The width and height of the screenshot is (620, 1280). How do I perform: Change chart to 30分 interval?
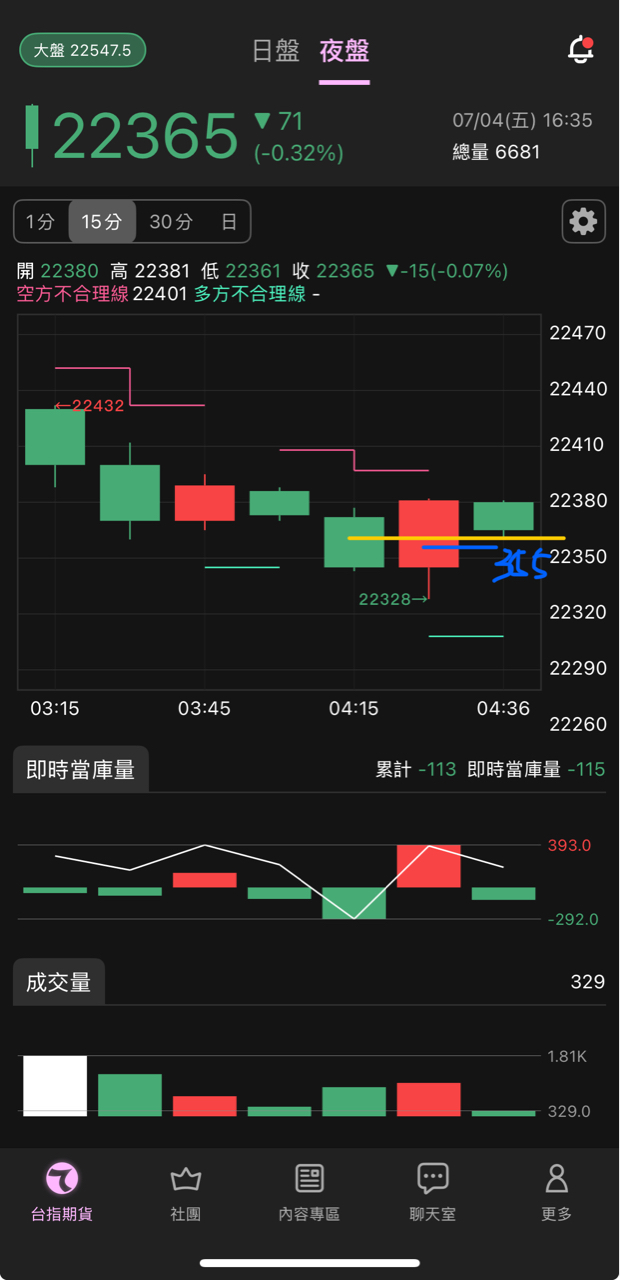point(171,222)
